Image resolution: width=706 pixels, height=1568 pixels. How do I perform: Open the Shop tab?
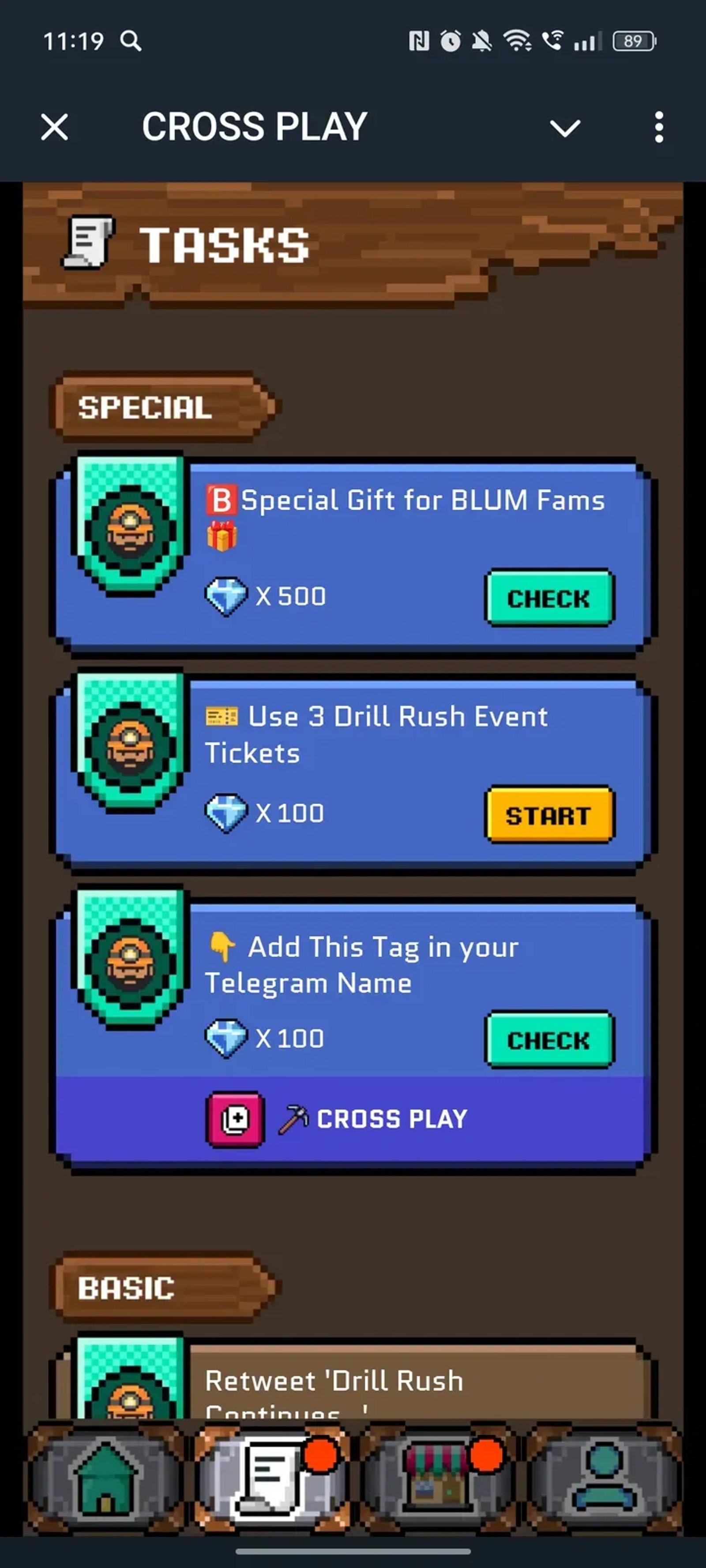coord(437,1477)
